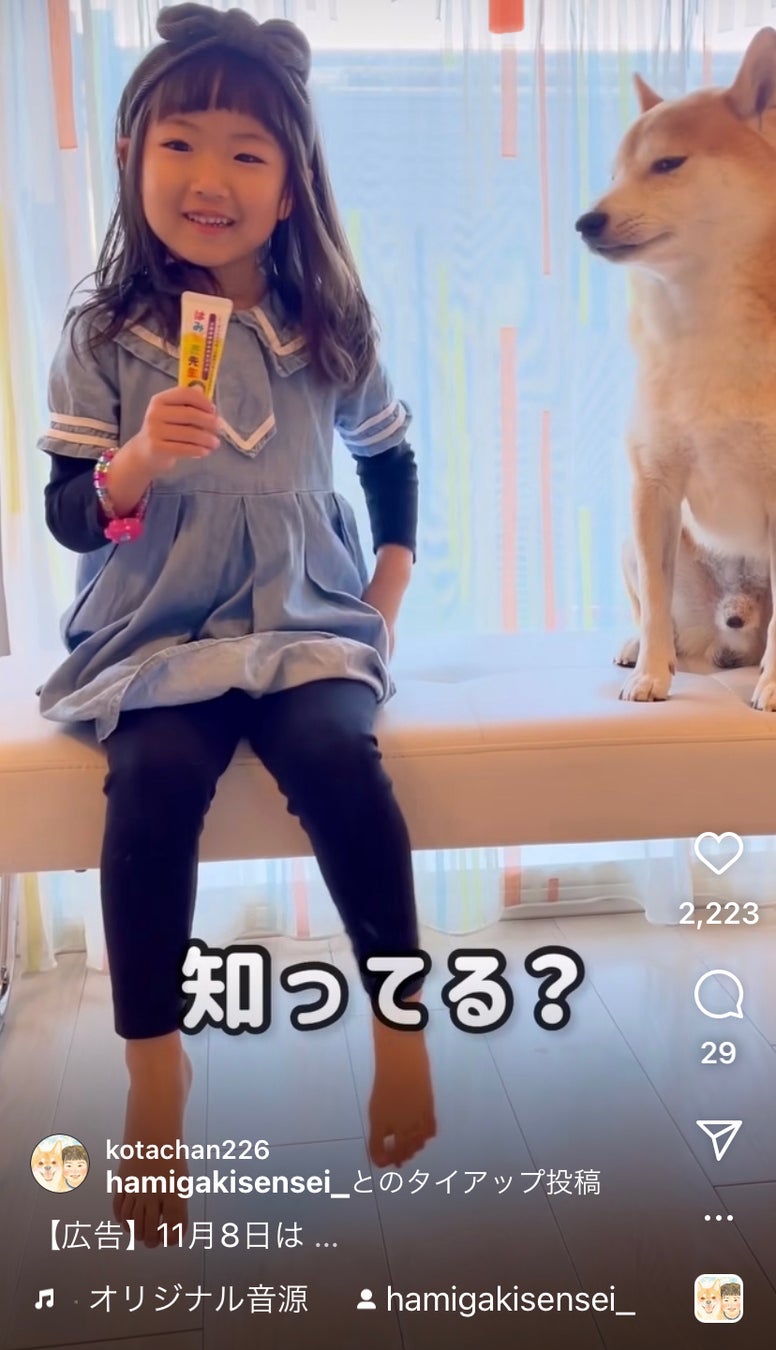Image resolution: width=776 pixels, height=1350 pixels.
Task: Open the オリジナル音源 audio page
Action: (198, 1299)
